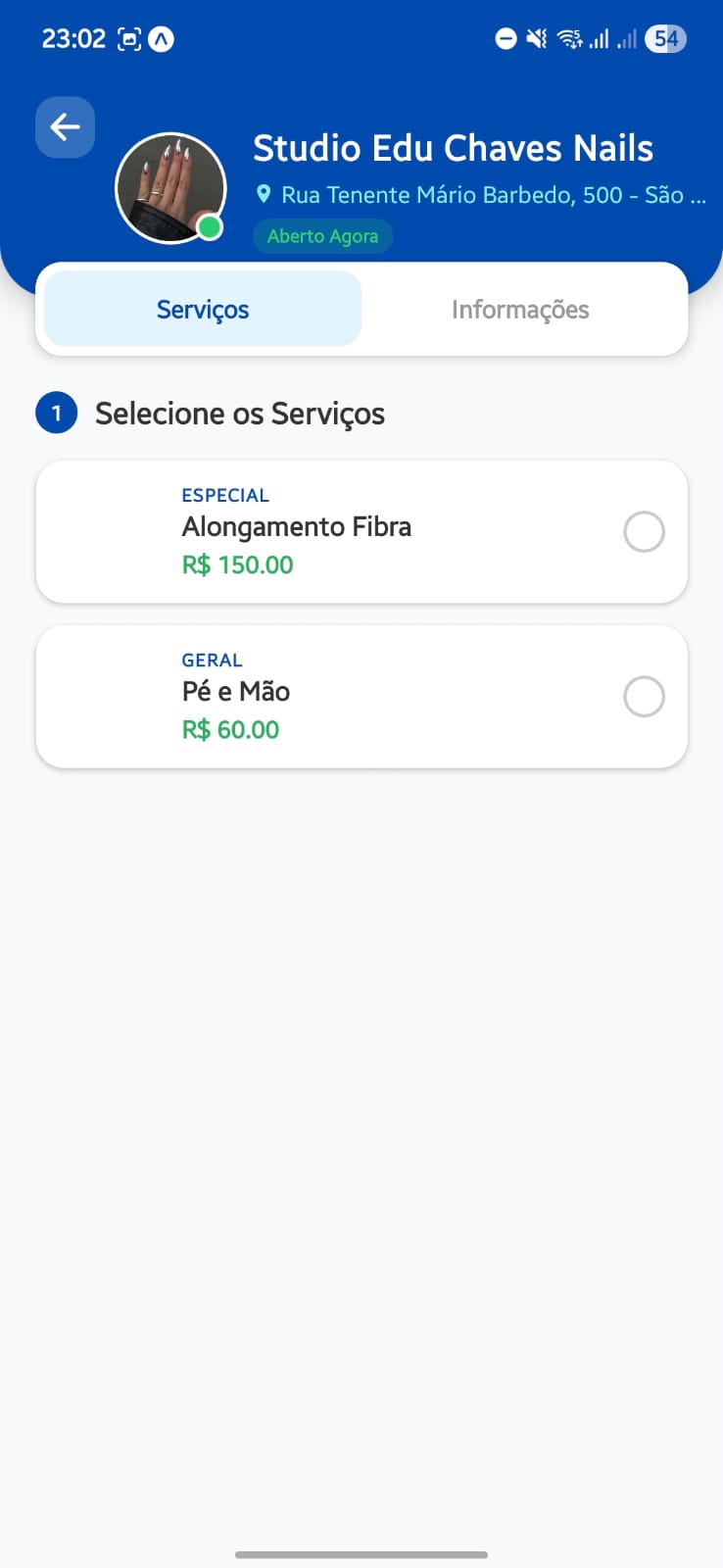Tap the navigation handle at screen bottom
Screen dimensions: 723x1568
[361, 1555]
